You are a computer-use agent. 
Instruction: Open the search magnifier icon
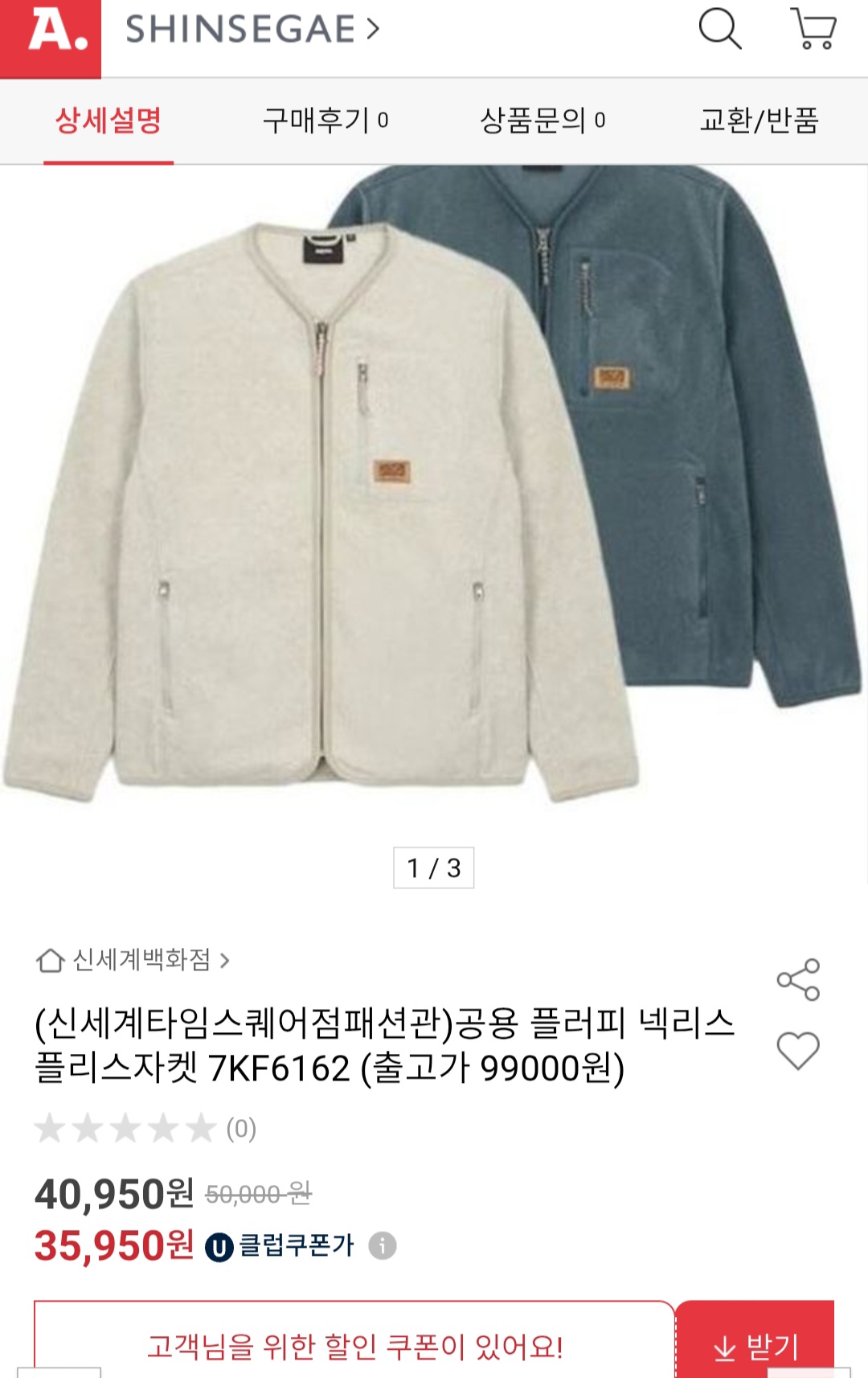tap(719, 30)
